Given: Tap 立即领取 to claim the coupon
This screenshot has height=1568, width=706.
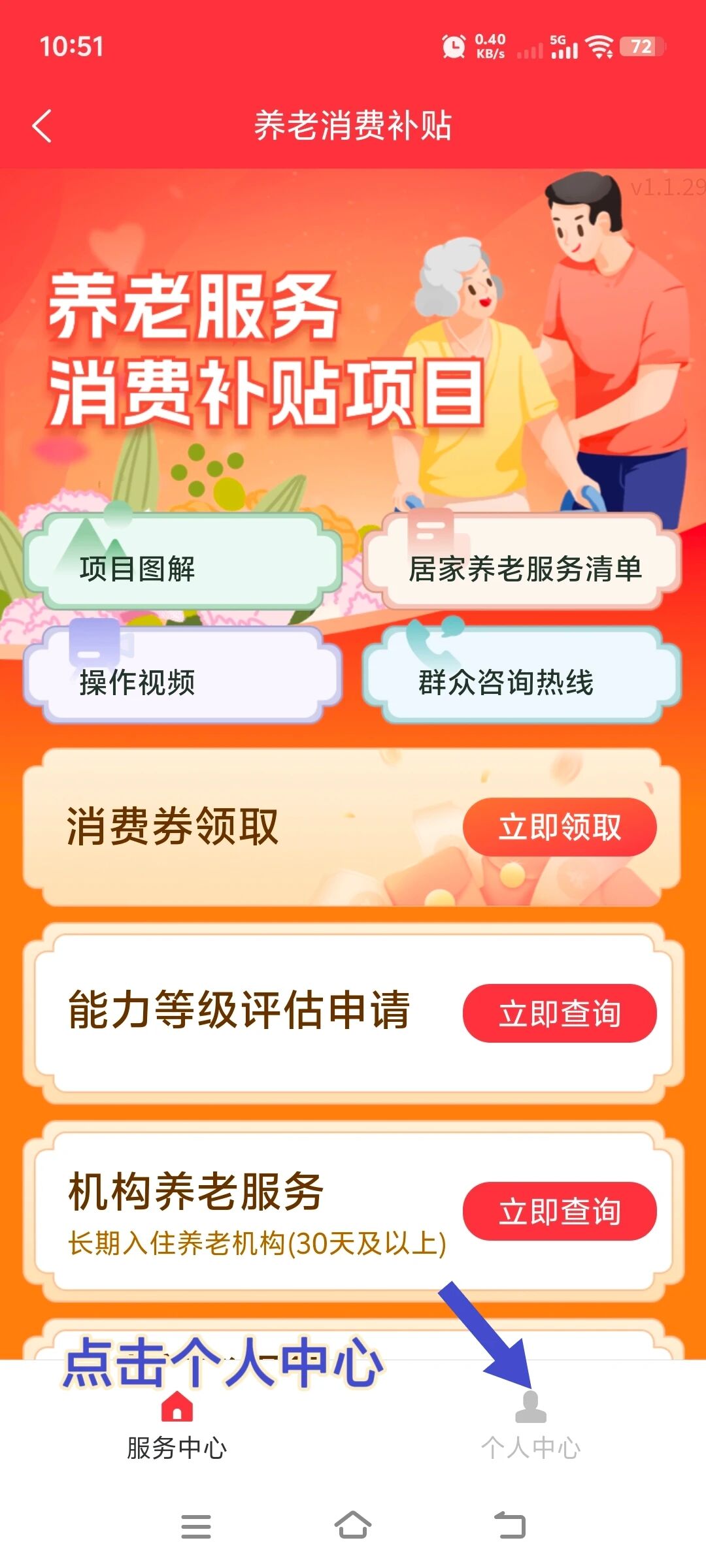Looking at the screenshot, I should tap(560, 827).
